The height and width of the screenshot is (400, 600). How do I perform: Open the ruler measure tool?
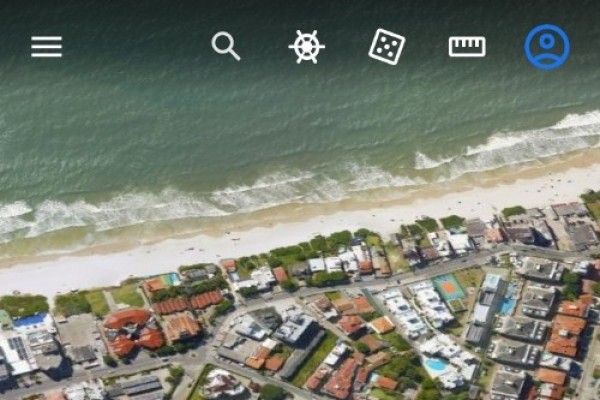click(x=467, y=46)
